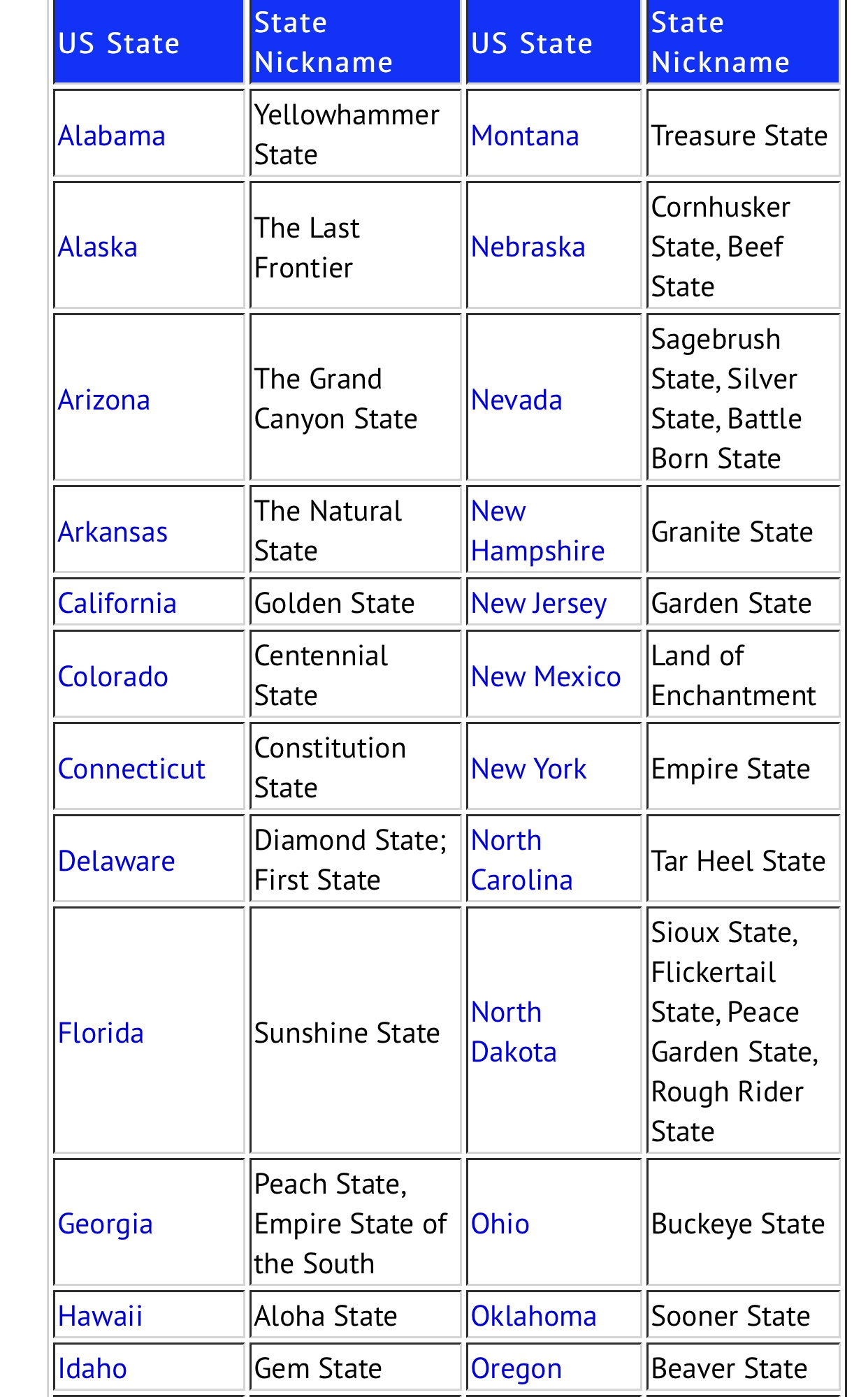Open the Oregon link
The image size is (868, 1397).
516,1368
